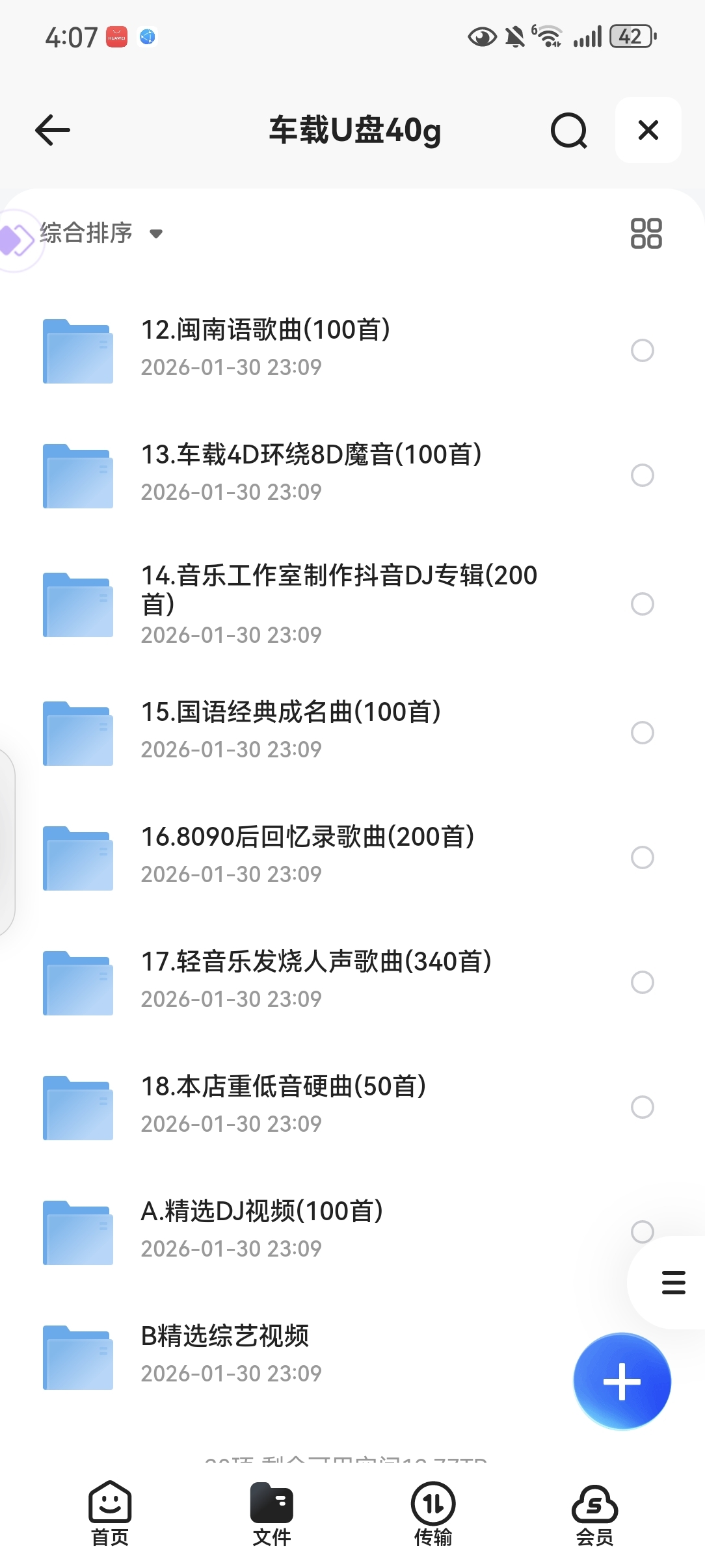Open folder B精选综艺视频
The height and width of the screenshot is (1568, 705).
coord(224,1337)
